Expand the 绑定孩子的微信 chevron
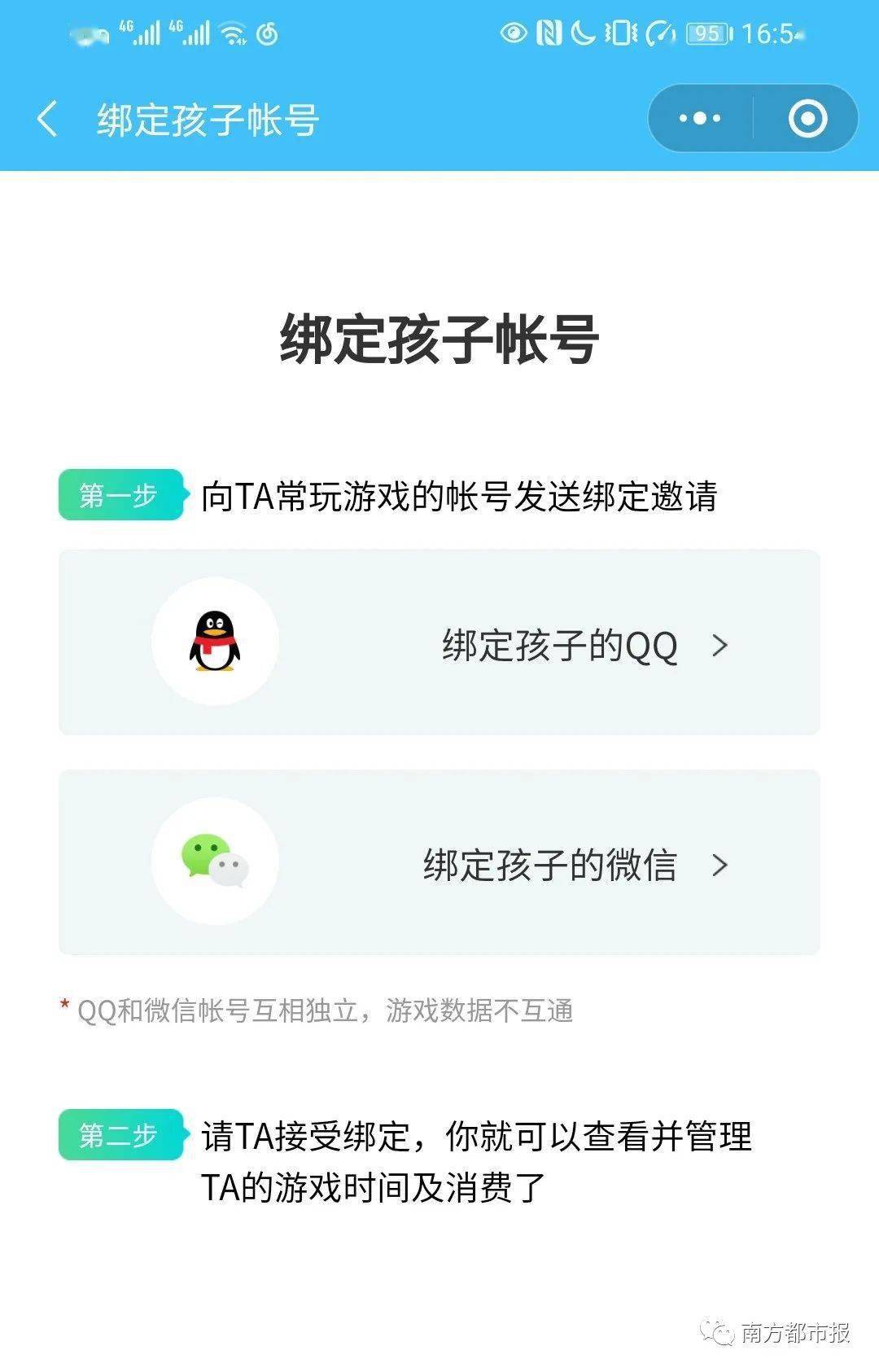 tap(718, 866)
